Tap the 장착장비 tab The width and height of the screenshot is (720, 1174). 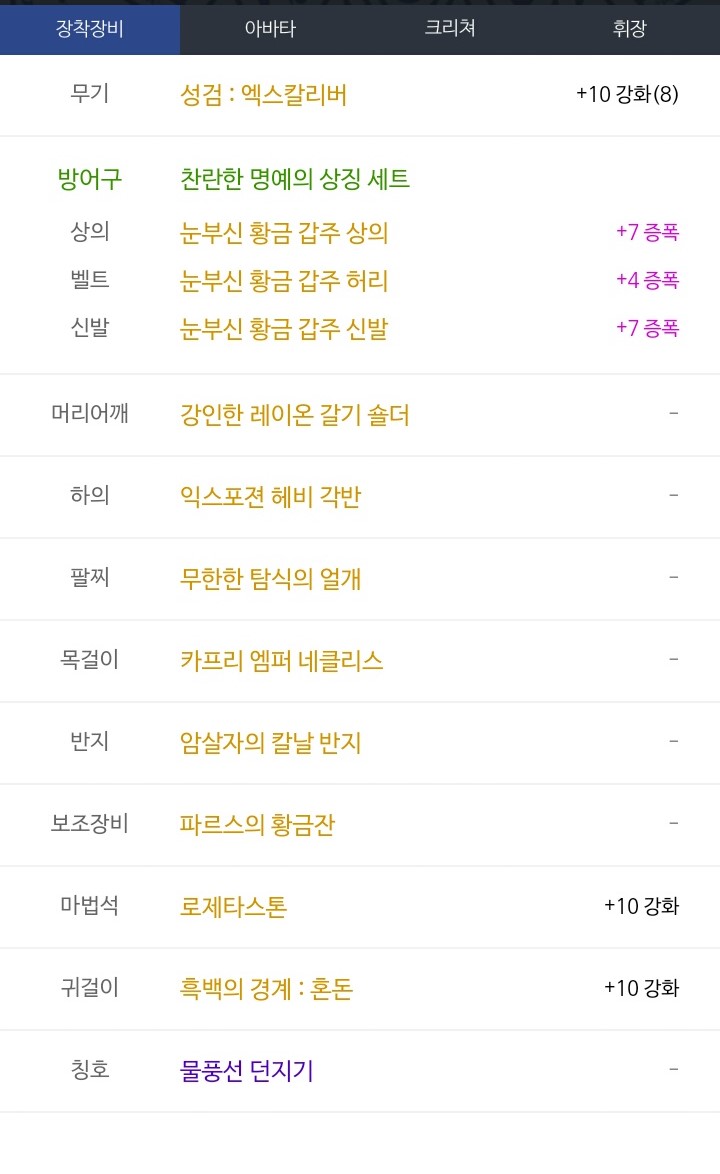coord(90,28)
